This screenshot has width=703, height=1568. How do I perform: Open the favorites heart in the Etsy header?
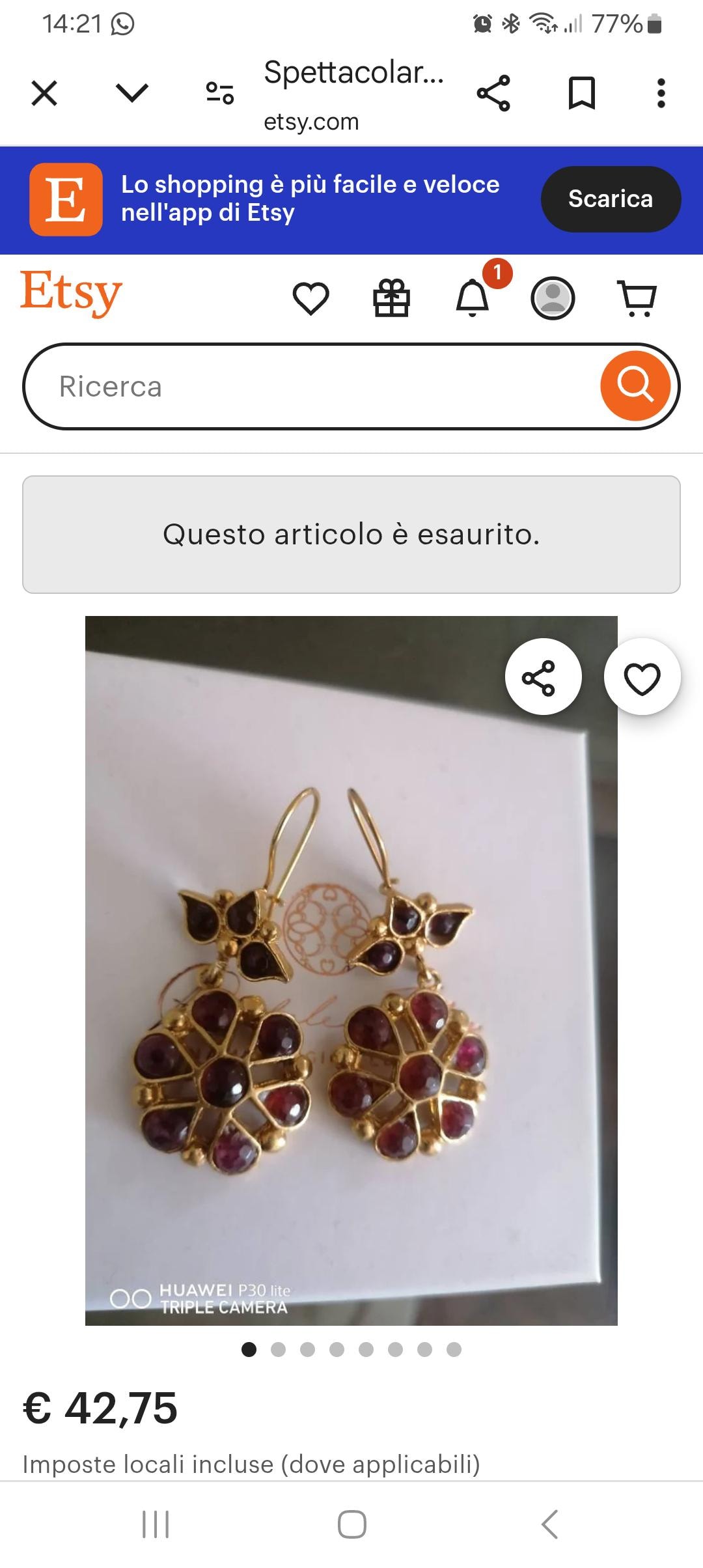pos(310,299)
